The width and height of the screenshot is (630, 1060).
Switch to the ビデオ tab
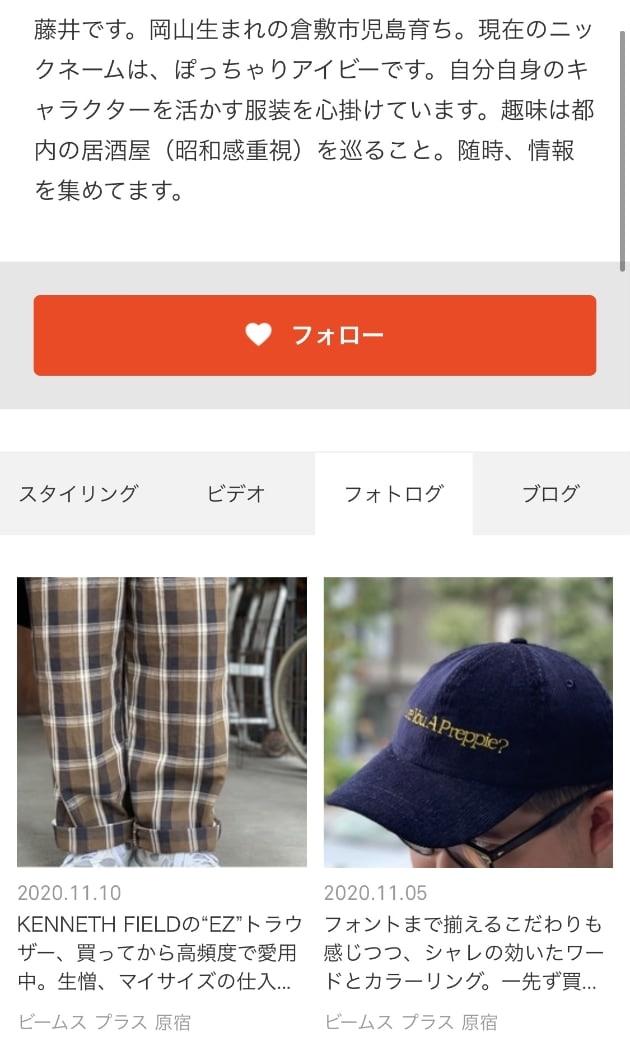(x=236, y=494)
